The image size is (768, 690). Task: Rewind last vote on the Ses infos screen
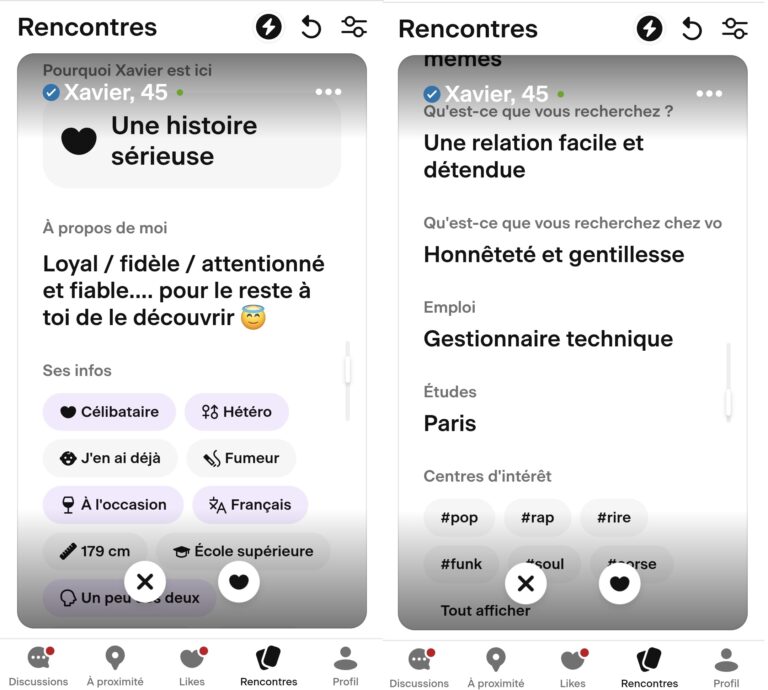point(311,27)
